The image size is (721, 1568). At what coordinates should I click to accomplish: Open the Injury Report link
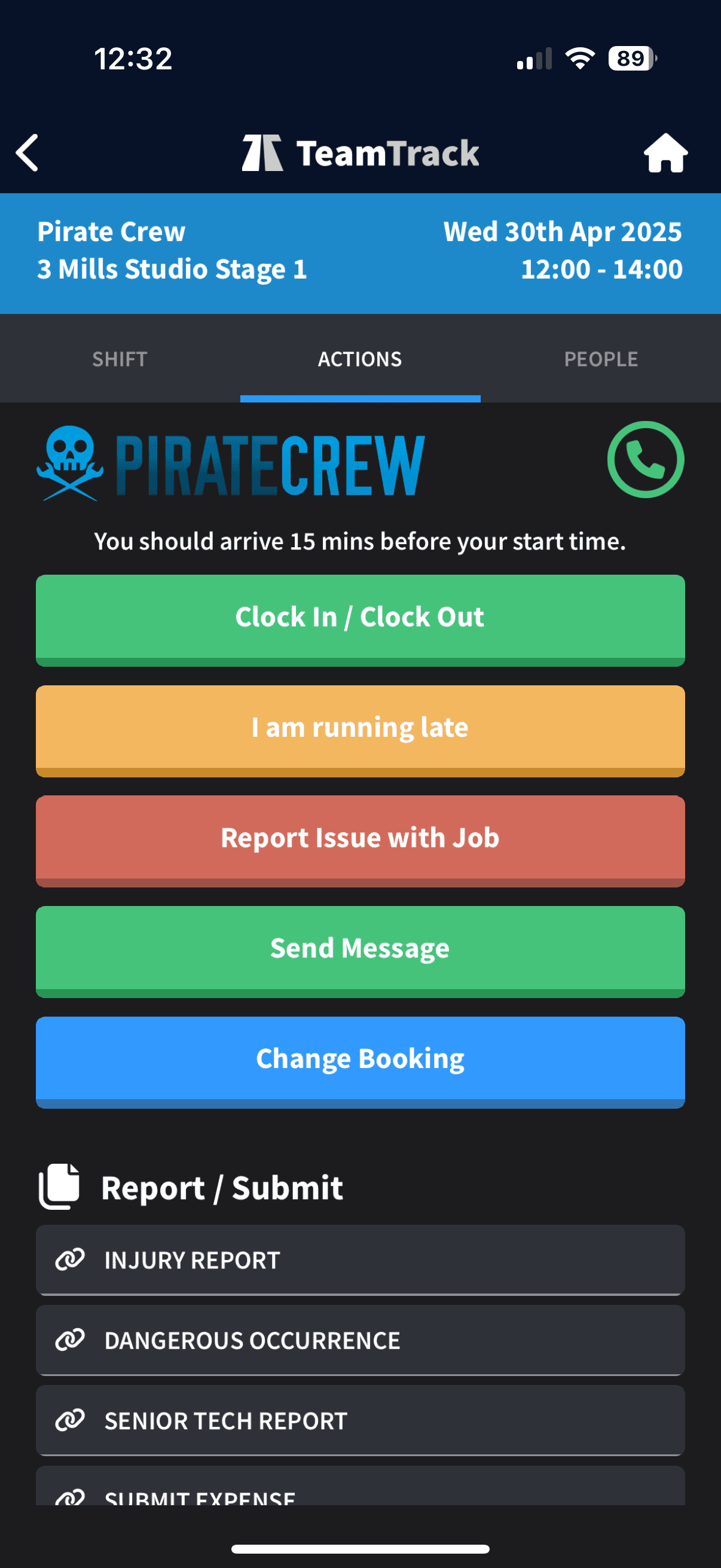tap(360, 1259)
